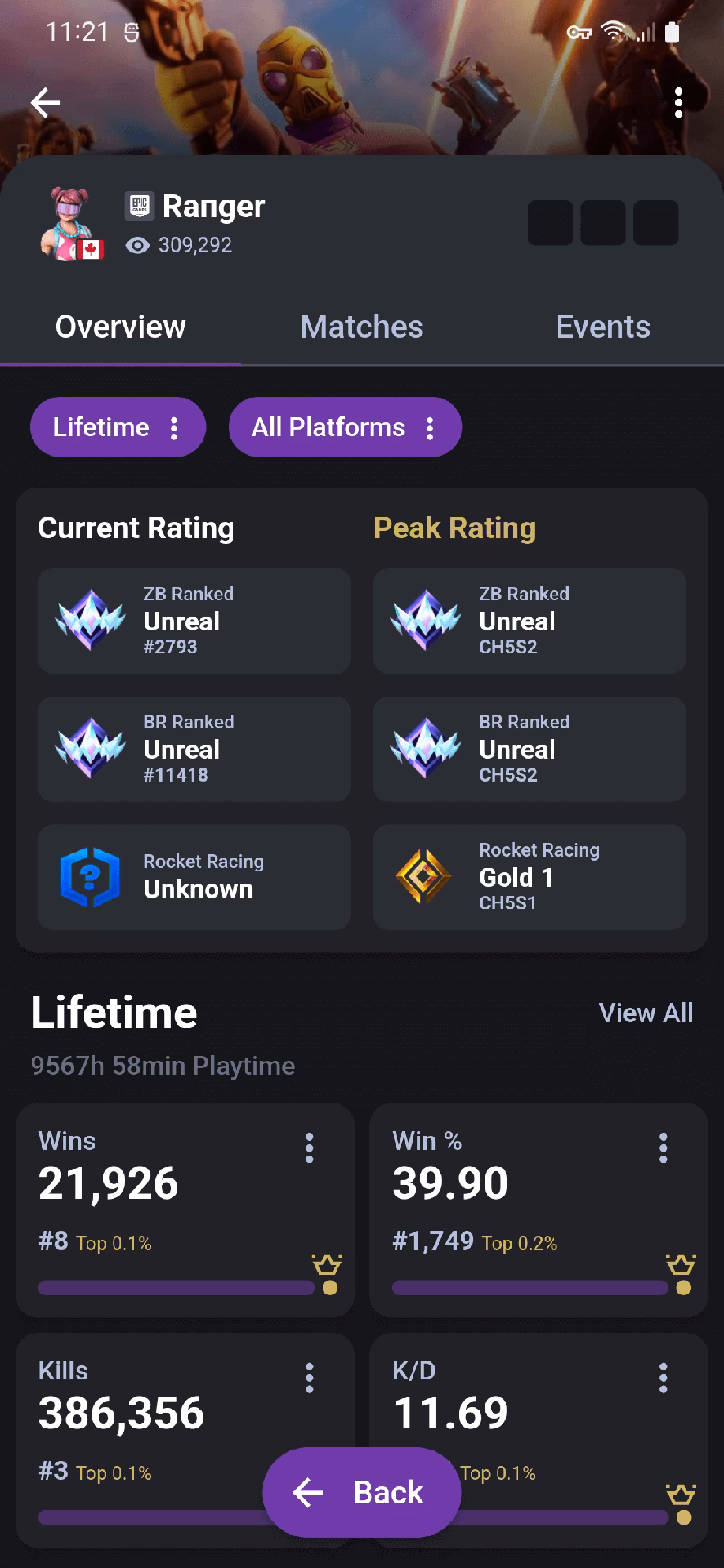Switch to the Matches tab
724x1568 pixels.
point(362,326)
